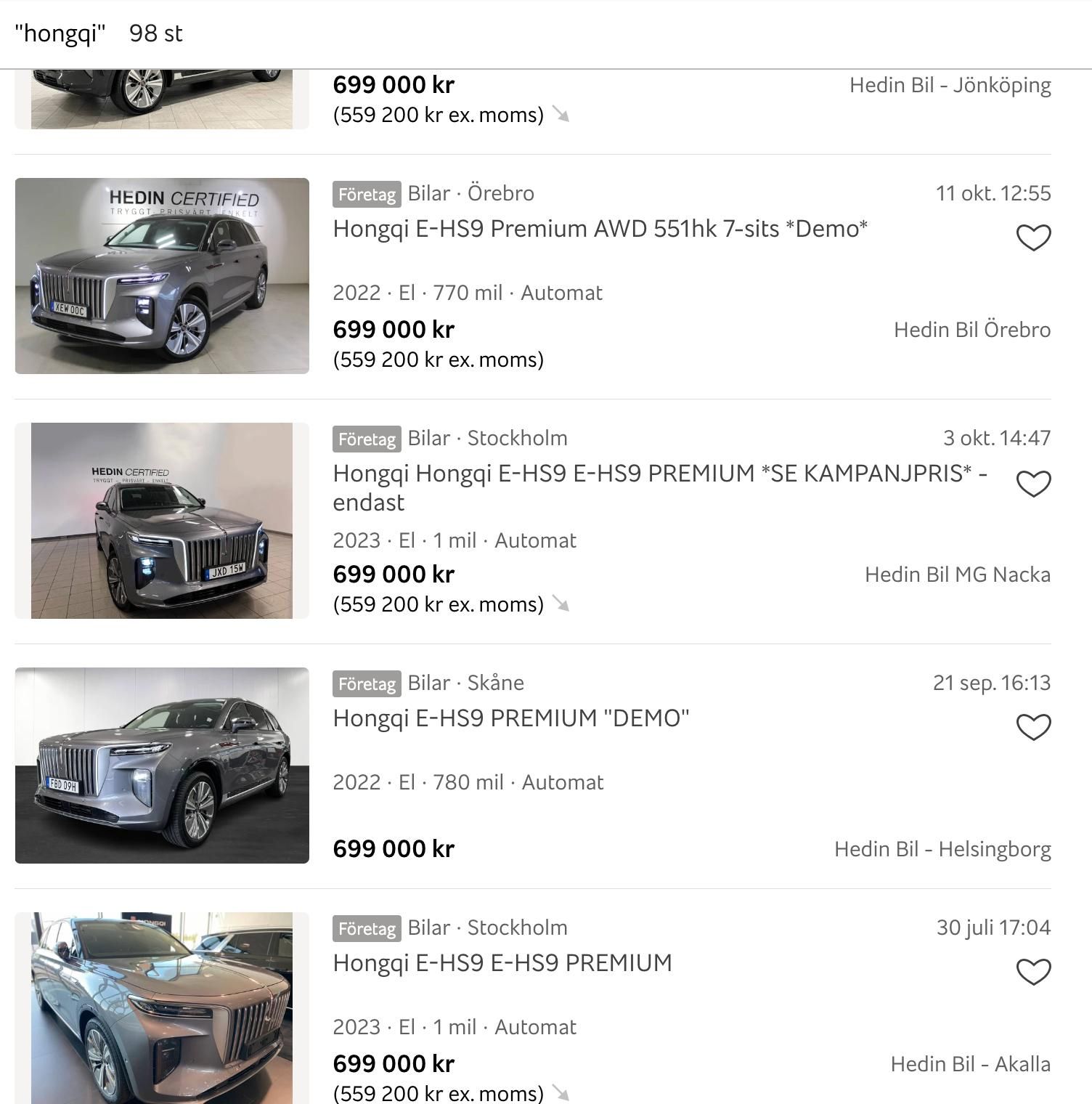This screenshot has height=1104, width=1092.
Task: Save the Hedin Bil - Akalla listing
Action: click(1033, 972)
